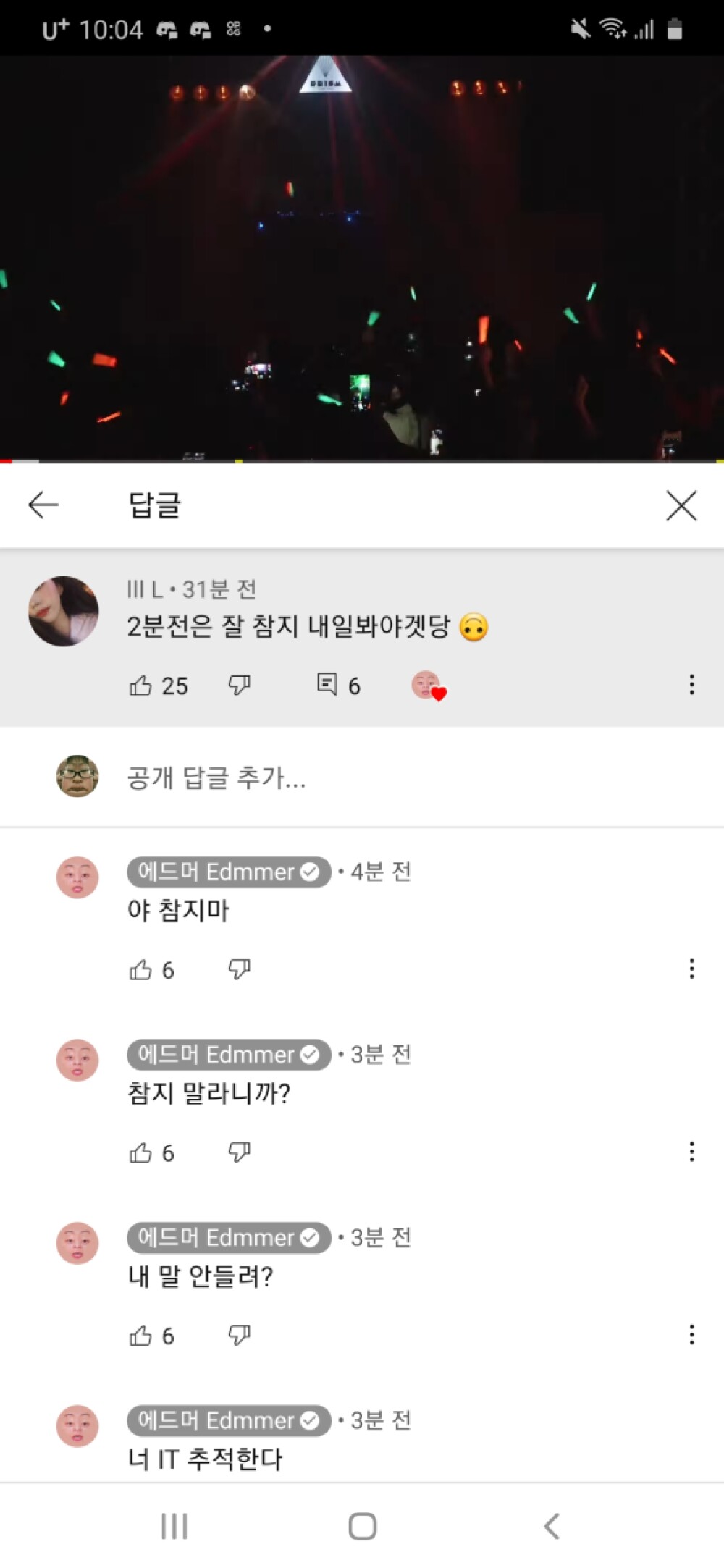The height and width of the screenshot is (1568, 724).
Task: Dislike the reply '내 말 안들려?'
Action: coord(240,1336)
